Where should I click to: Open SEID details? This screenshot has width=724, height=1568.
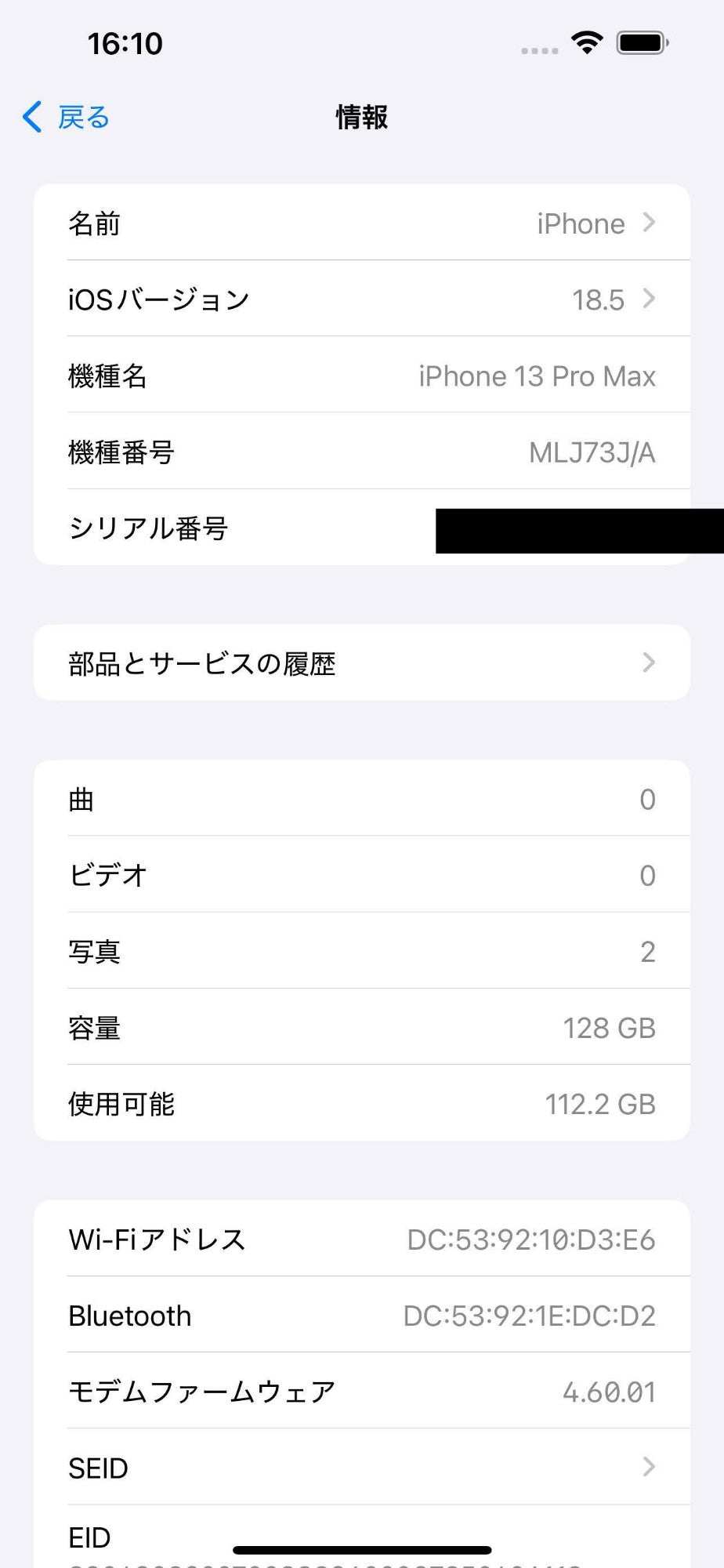click(360, 1468)
